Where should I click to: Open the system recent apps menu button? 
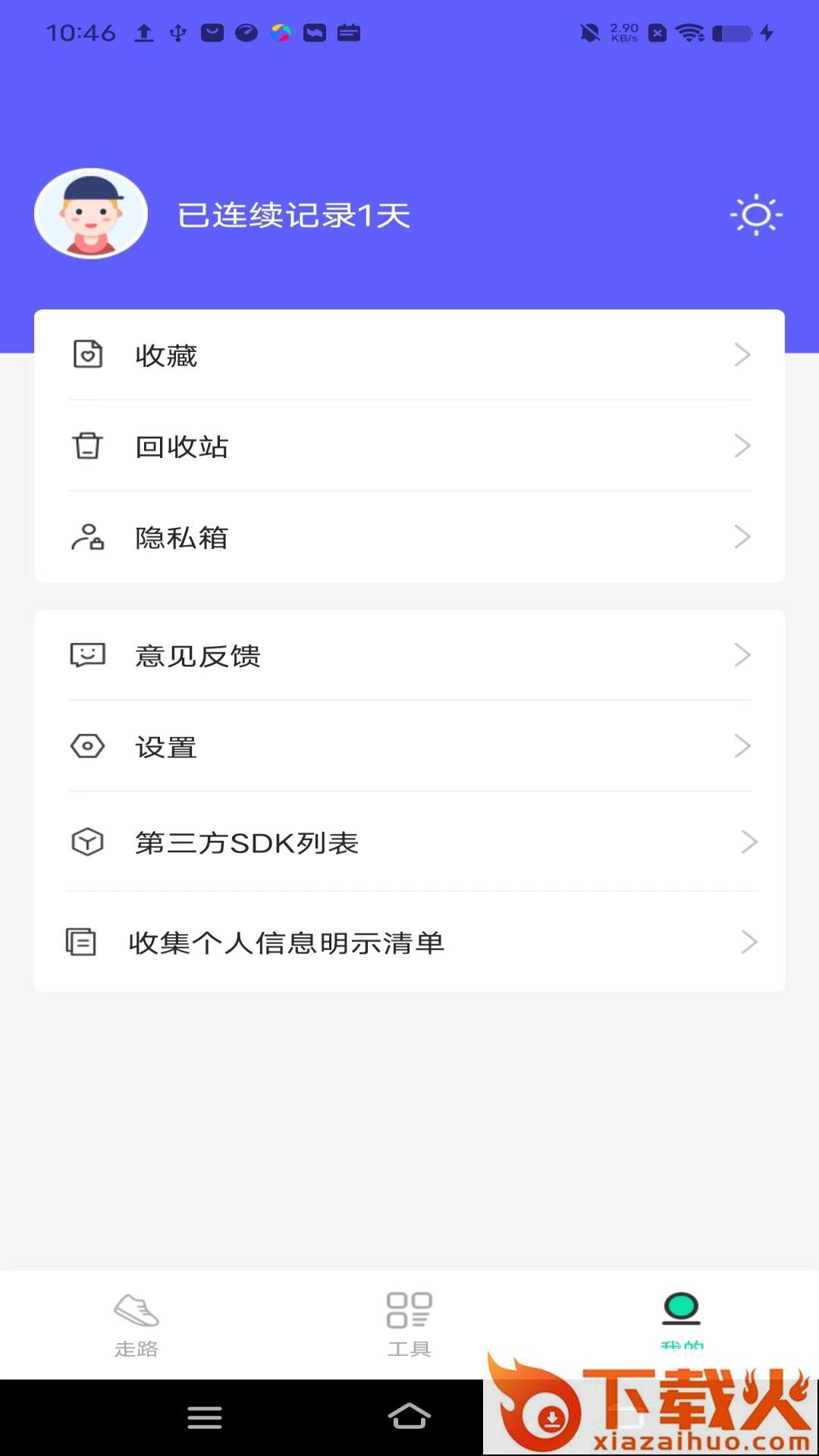[x=205, y=1417]
